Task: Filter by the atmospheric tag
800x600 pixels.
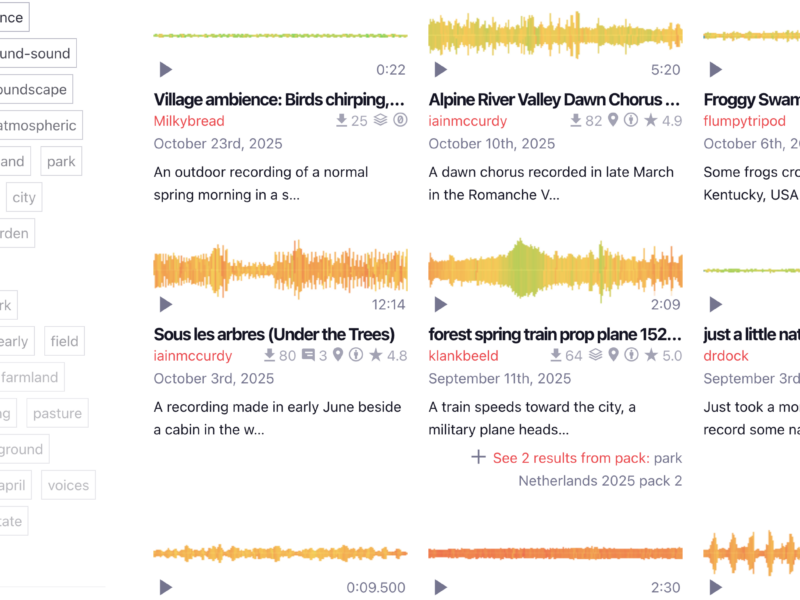Action: 38,126
